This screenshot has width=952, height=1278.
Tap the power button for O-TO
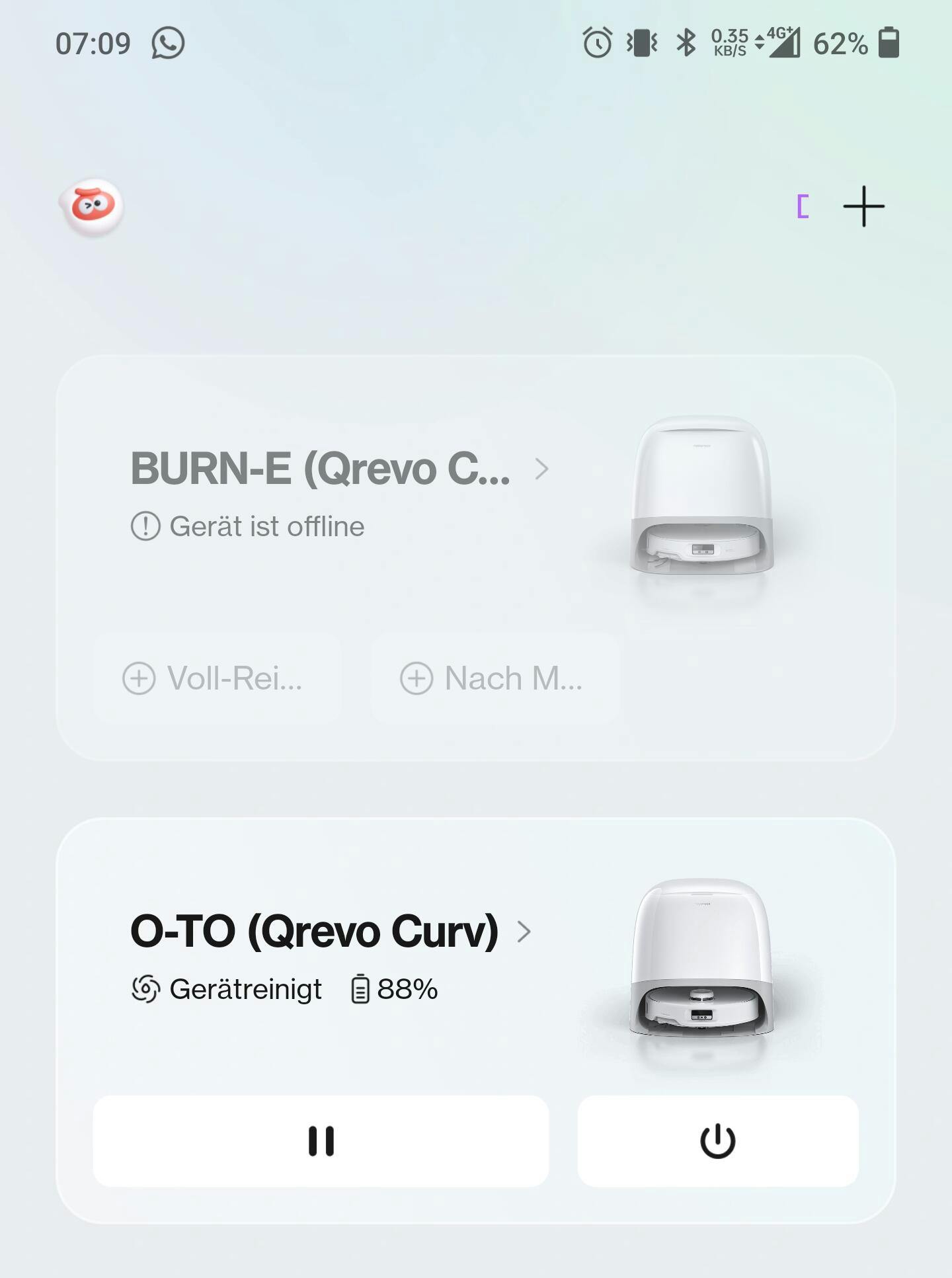pyautogui.click(x=717, y=1141)
